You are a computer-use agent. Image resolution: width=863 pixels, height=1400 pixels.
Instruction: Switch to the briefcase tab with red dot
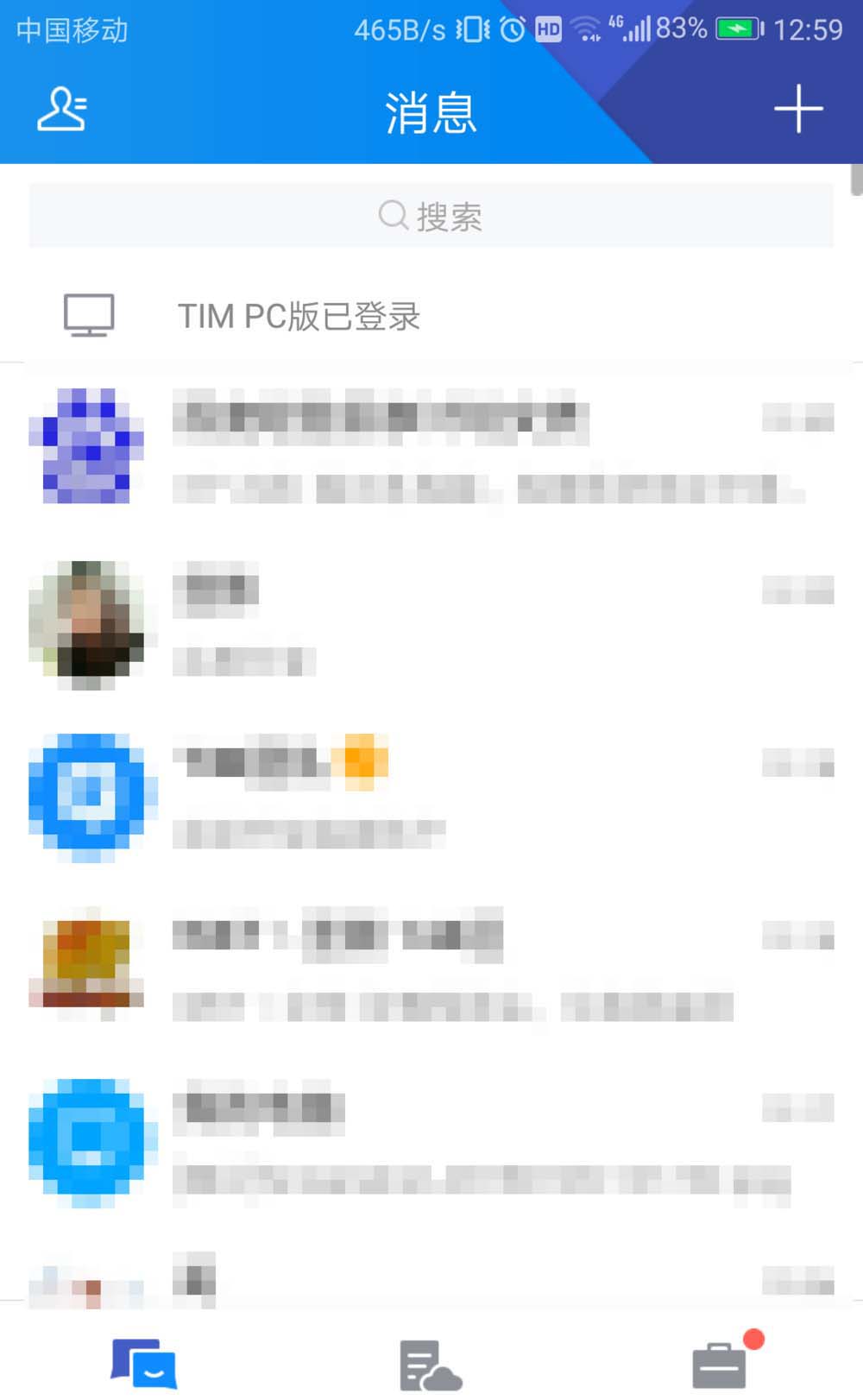[x=719, y=1364]
